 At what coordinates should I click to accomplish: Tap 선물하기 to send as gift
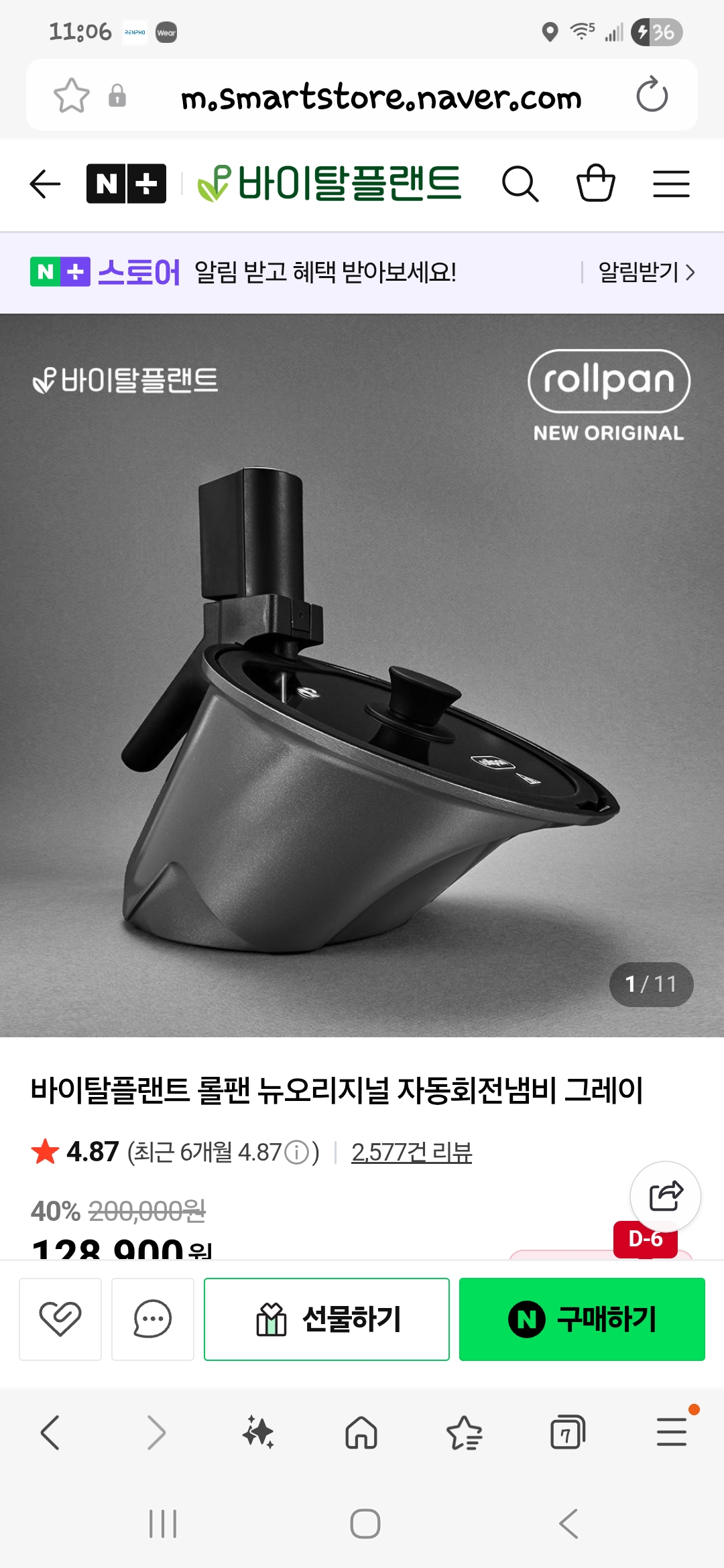(x=326, y=1319)
